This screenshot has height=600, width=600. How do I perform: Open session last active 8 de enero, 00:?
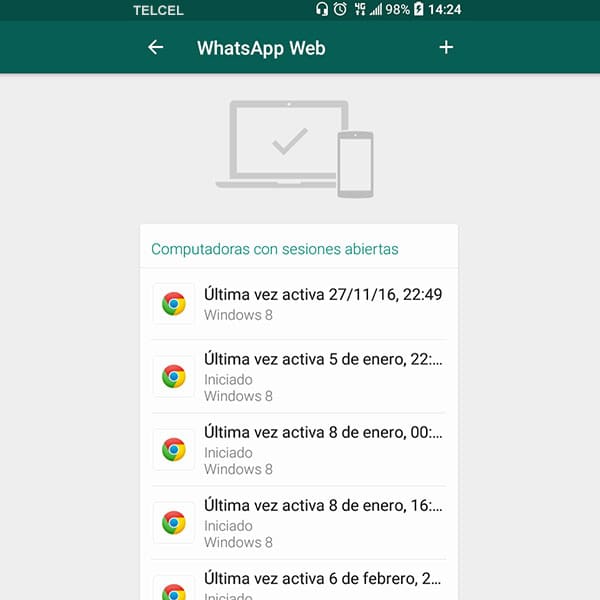[300, 450]
